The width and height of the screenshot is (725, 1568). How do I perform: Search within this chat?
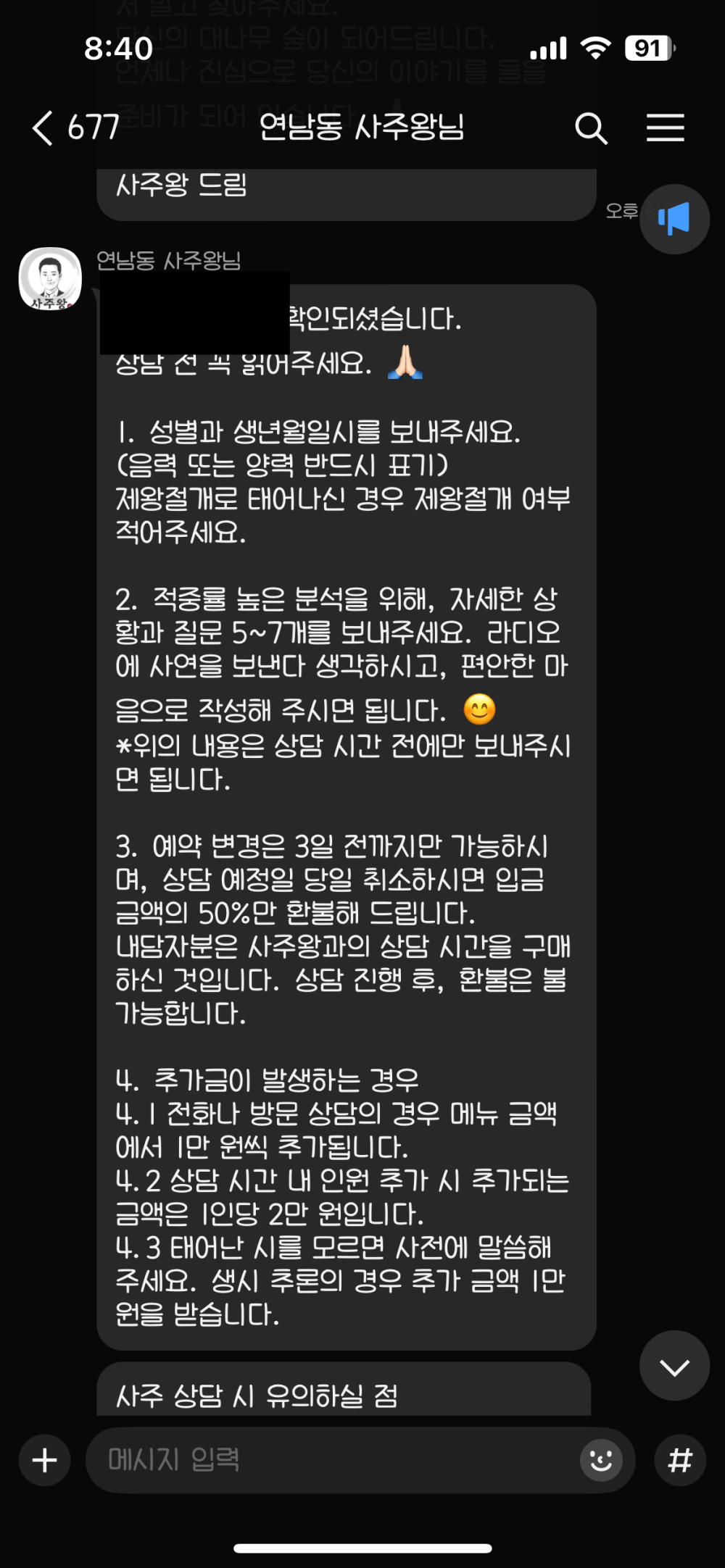click(x=591, y=128)
